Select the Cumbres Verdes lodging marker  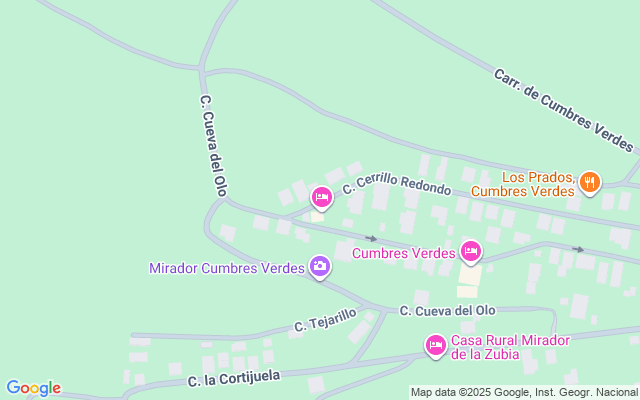tap(470, 250)
